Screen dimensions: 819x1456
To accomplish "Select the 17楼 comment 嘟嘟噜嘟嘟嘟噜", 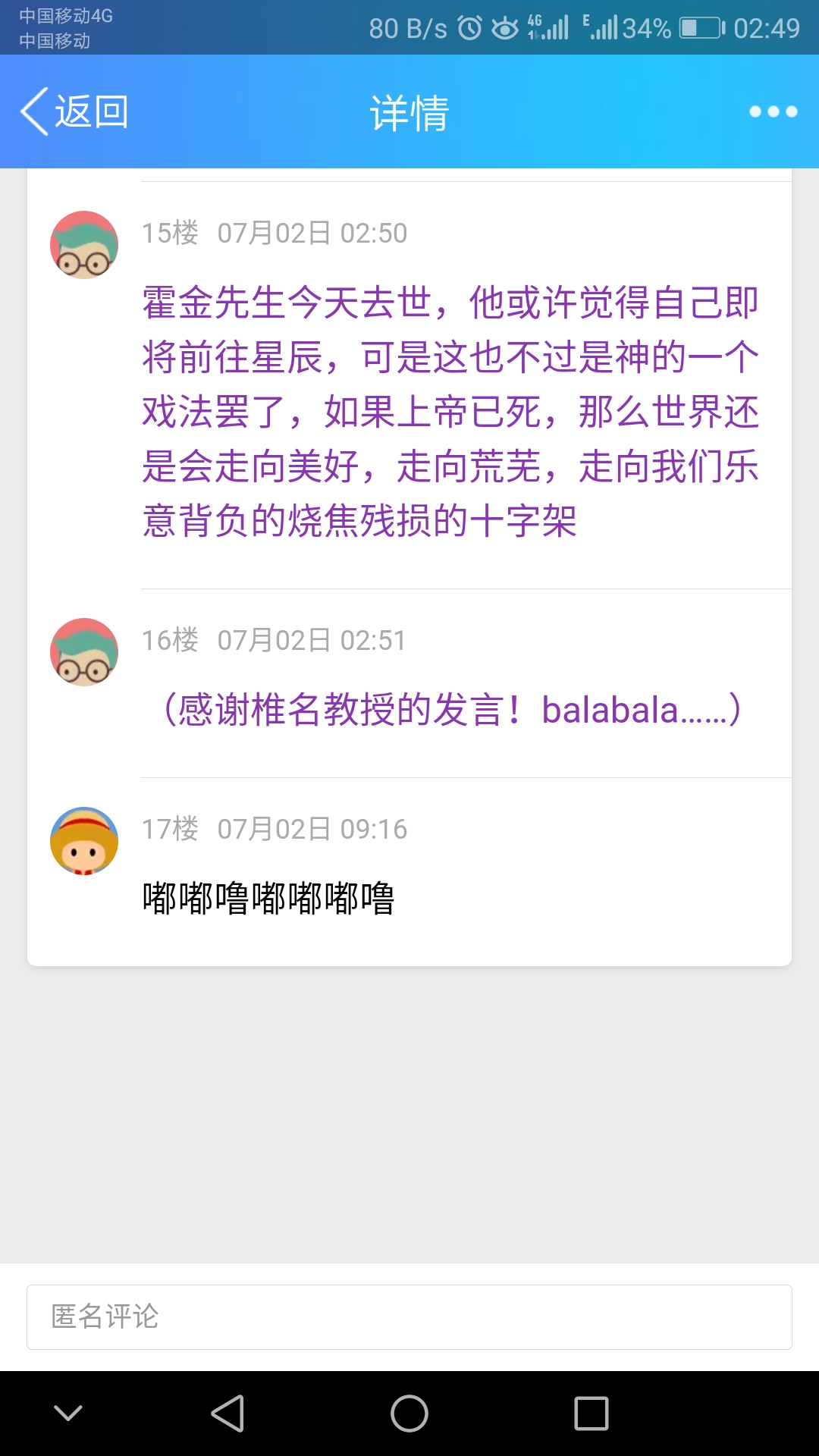I will [268, 899].
